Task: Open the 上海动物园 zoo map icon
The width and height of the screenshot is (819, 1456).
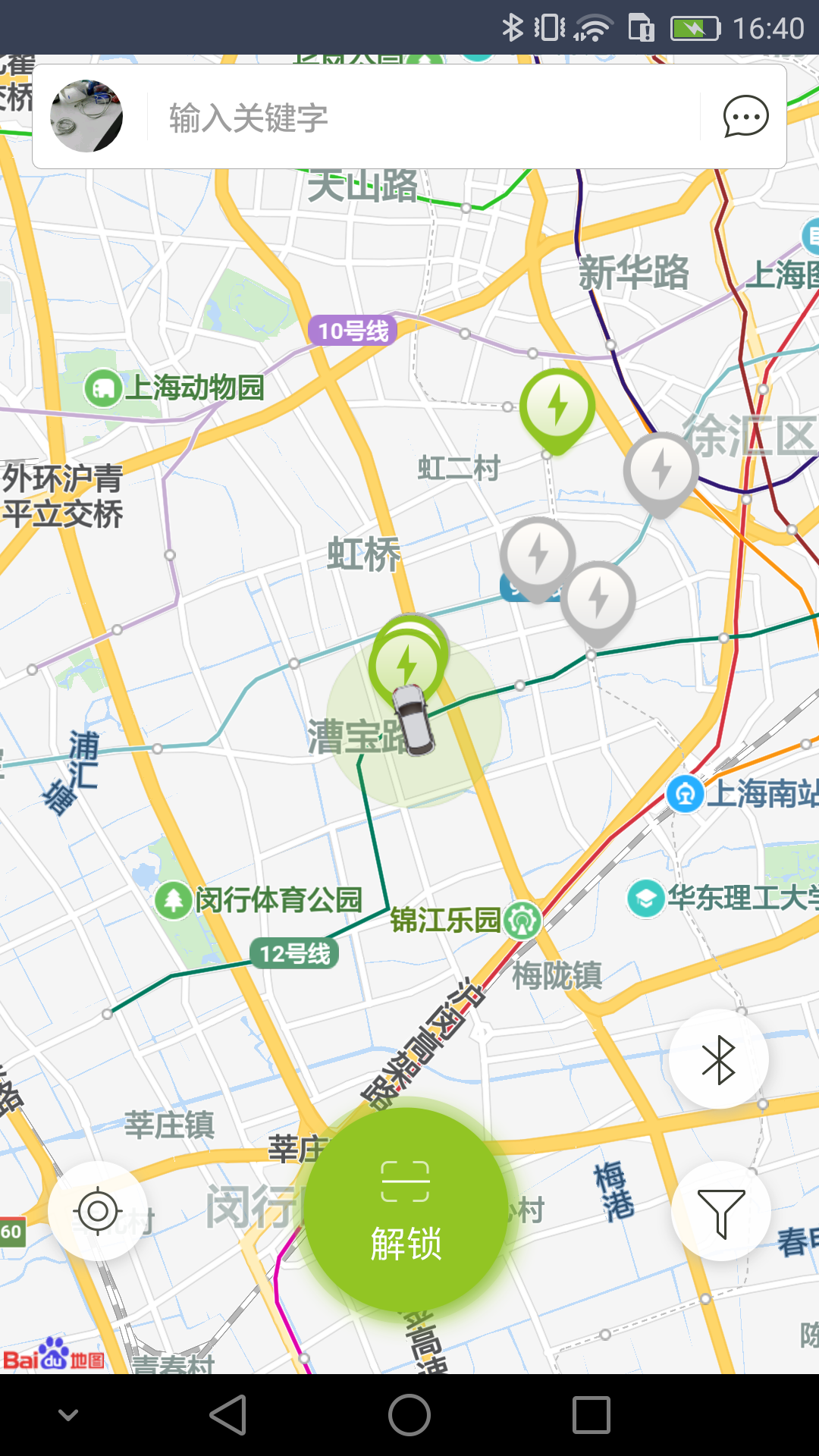Action: pos(103,385)
